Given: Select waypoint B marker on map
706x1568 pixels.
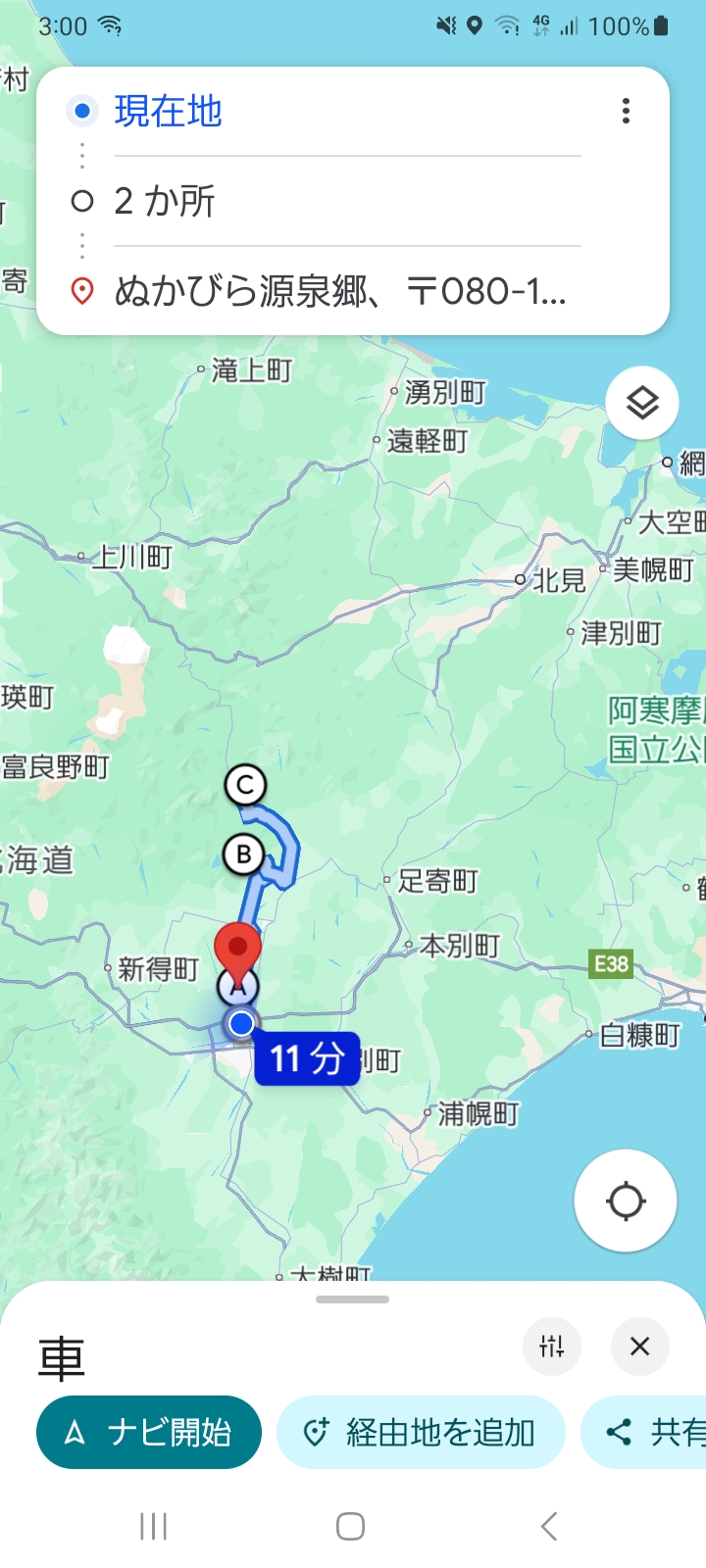Looking at the screenshot, I should point(243,855).
